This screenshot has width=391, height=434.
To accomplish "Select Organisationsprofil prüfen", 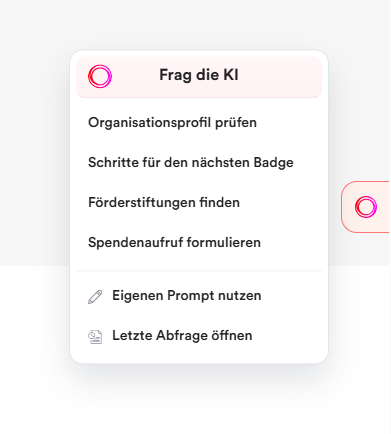I will pyautogui.click(x=199, y=123).
